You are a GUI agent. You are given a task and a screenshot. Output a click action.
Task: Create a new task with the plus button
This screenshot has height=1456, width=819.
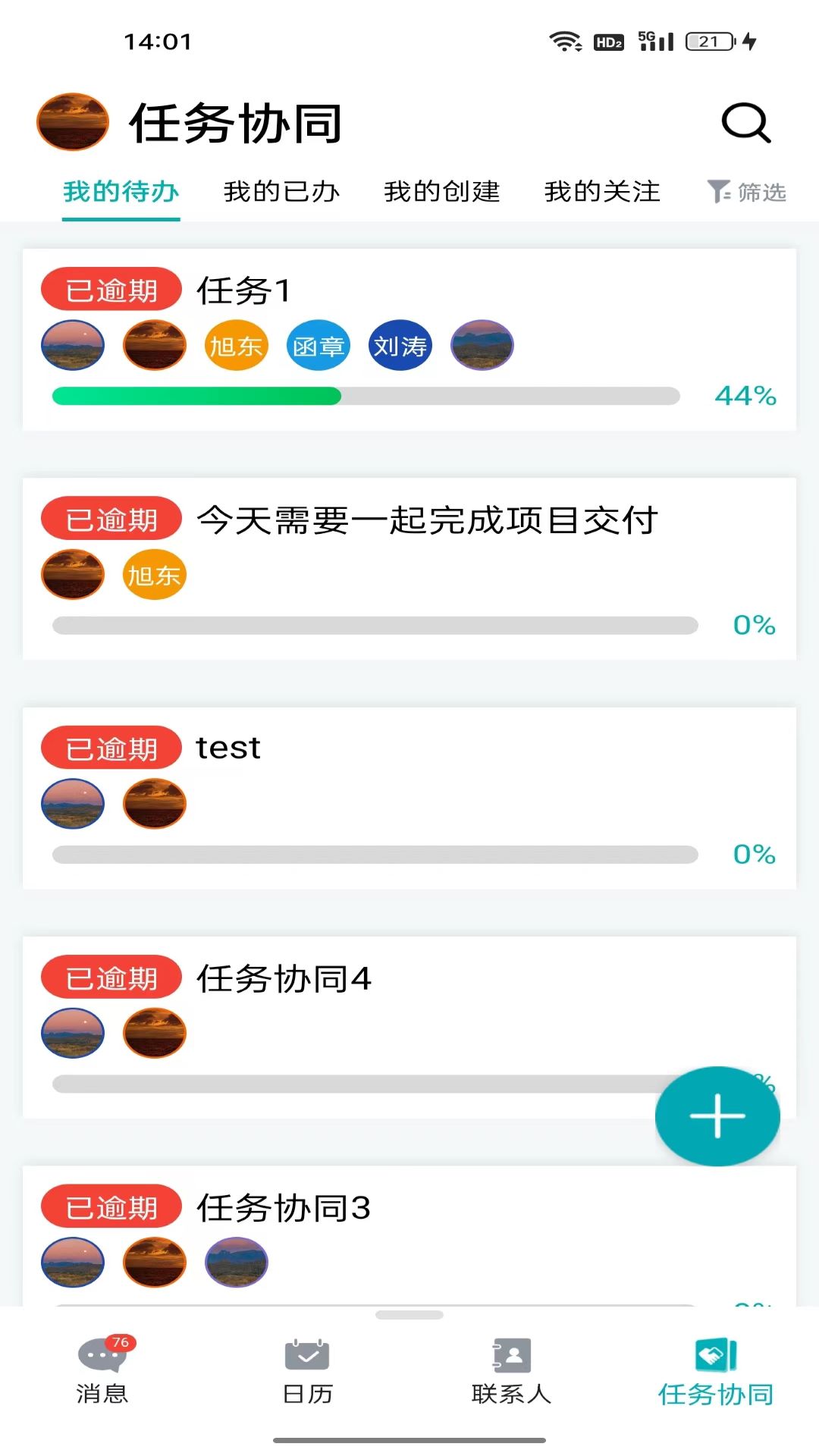pos(717,1116)
